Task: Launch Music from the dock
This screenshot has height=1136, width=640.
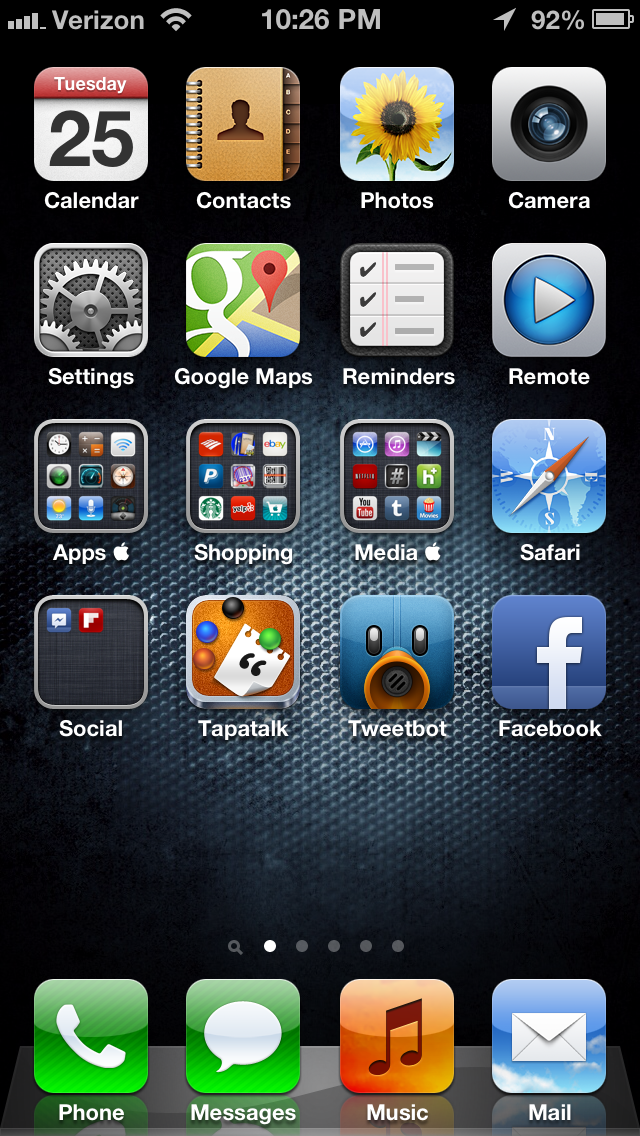Action: (x=396, y=1036)
